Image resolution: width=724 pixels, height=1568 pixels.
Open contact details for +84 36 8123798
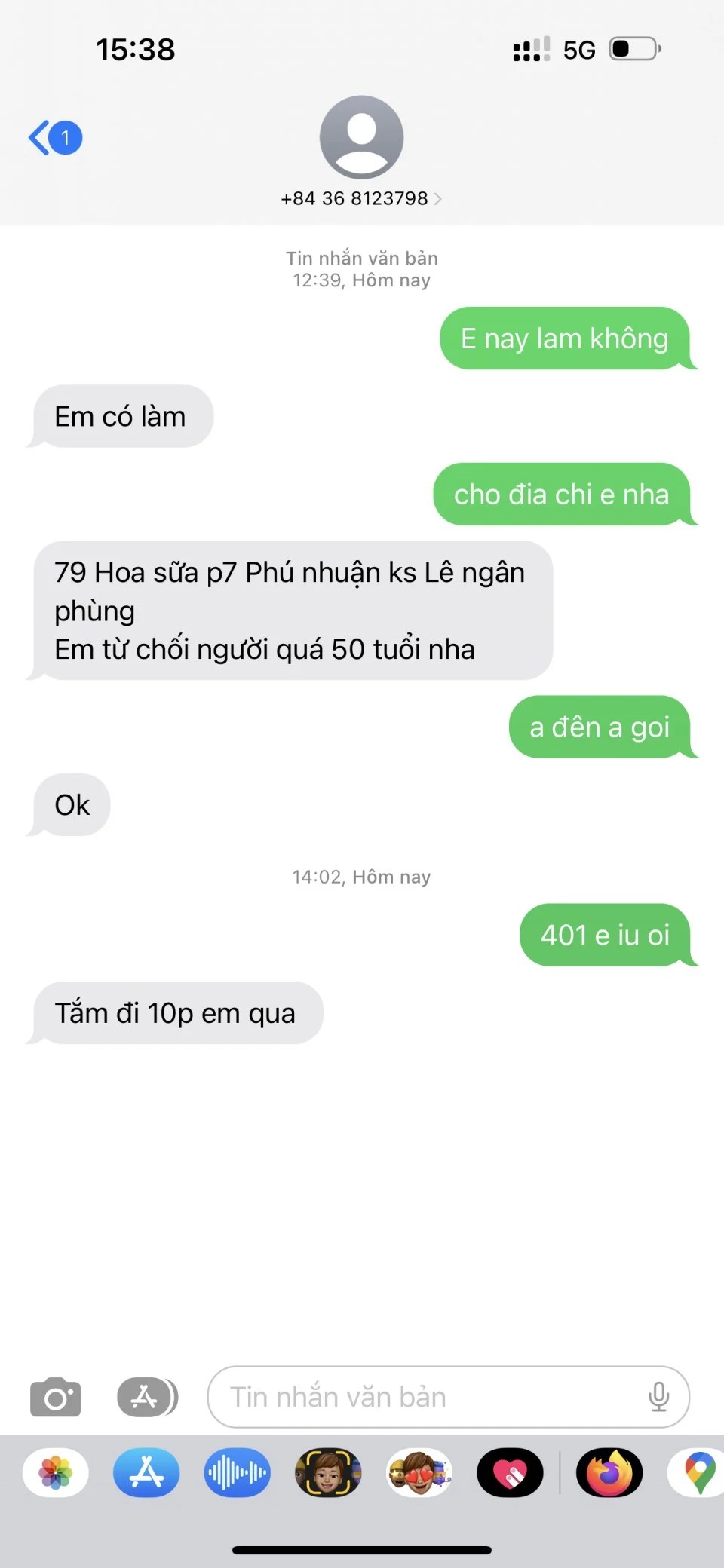pyautogui.click(x=360, y=198)
